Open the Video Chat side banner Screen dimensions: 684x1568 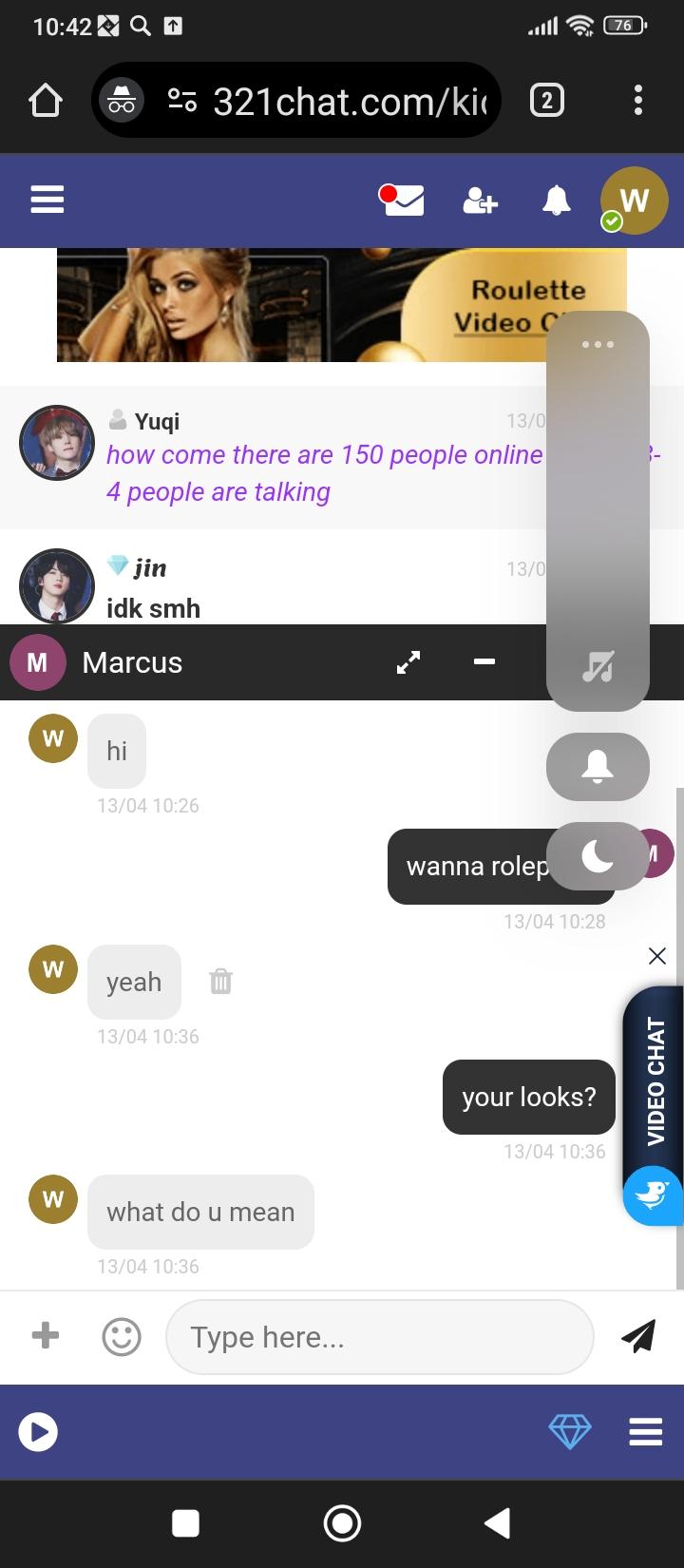point(655,1083)
